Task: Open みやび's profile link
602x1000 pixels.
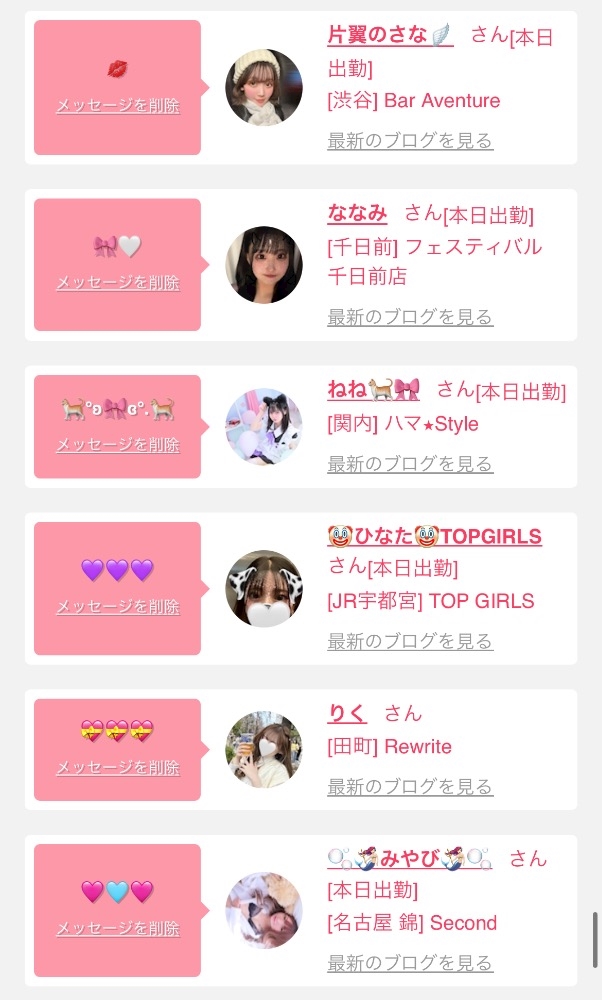Action: click(409, 859)
